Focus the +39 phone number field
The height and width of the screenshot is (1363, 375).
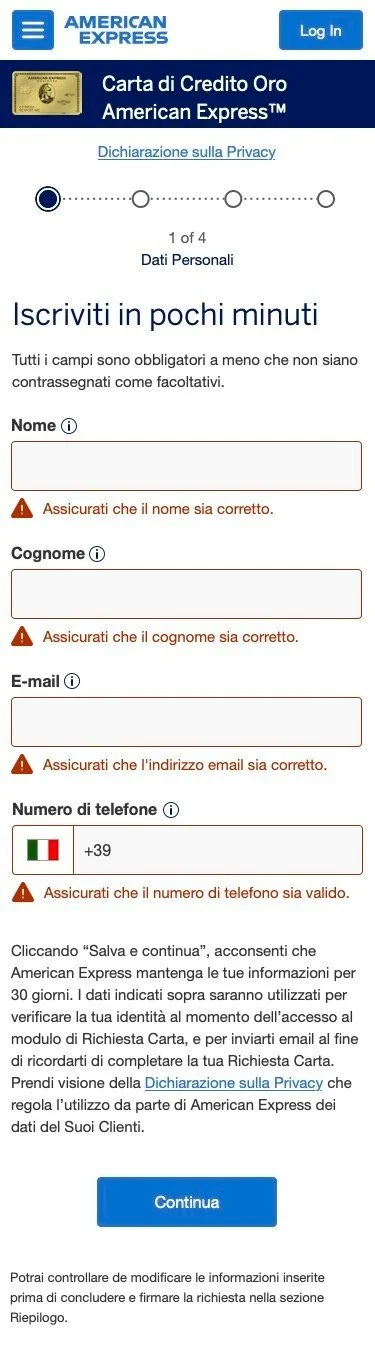tap(218, 850)
